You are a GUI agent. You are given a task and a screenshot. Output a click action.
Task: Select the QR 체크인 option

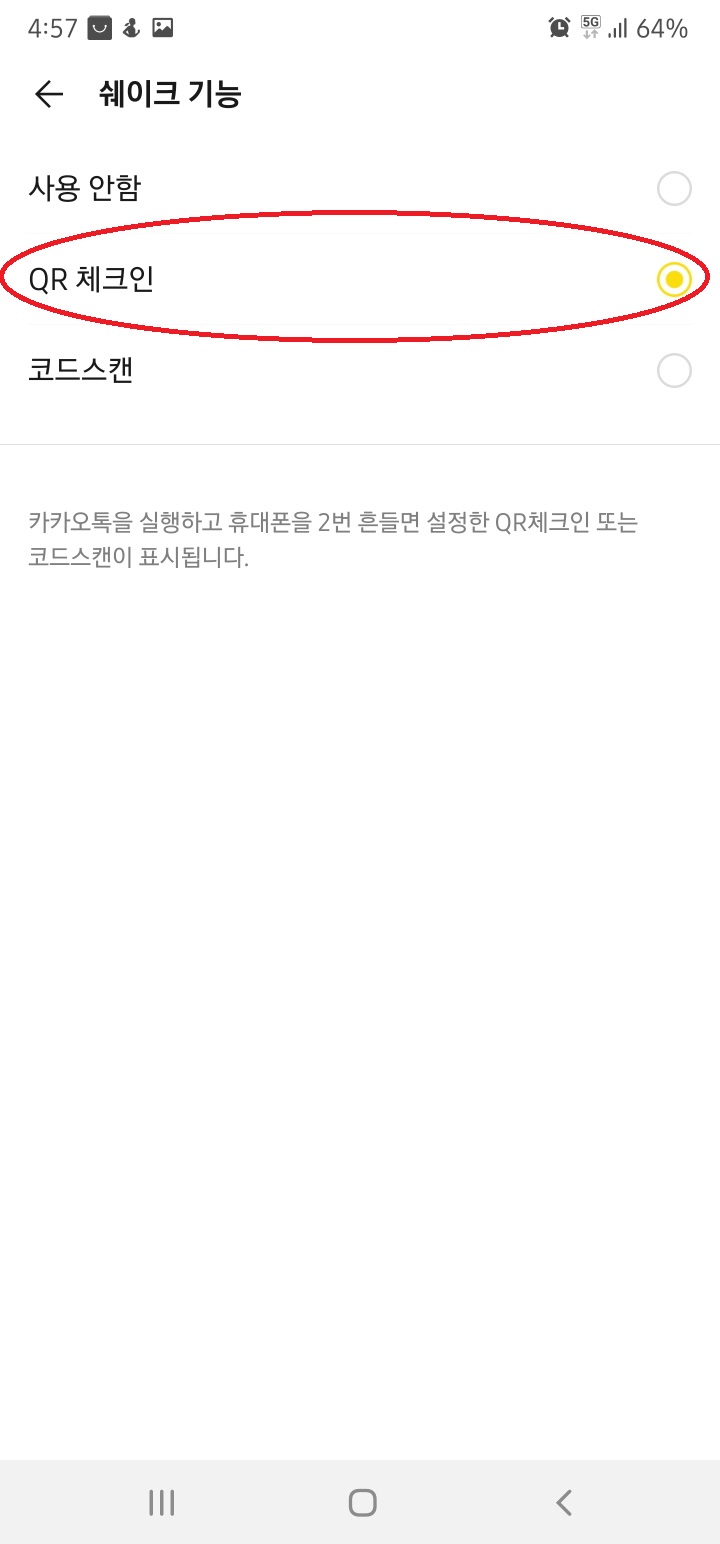click(x=674, y=279)
